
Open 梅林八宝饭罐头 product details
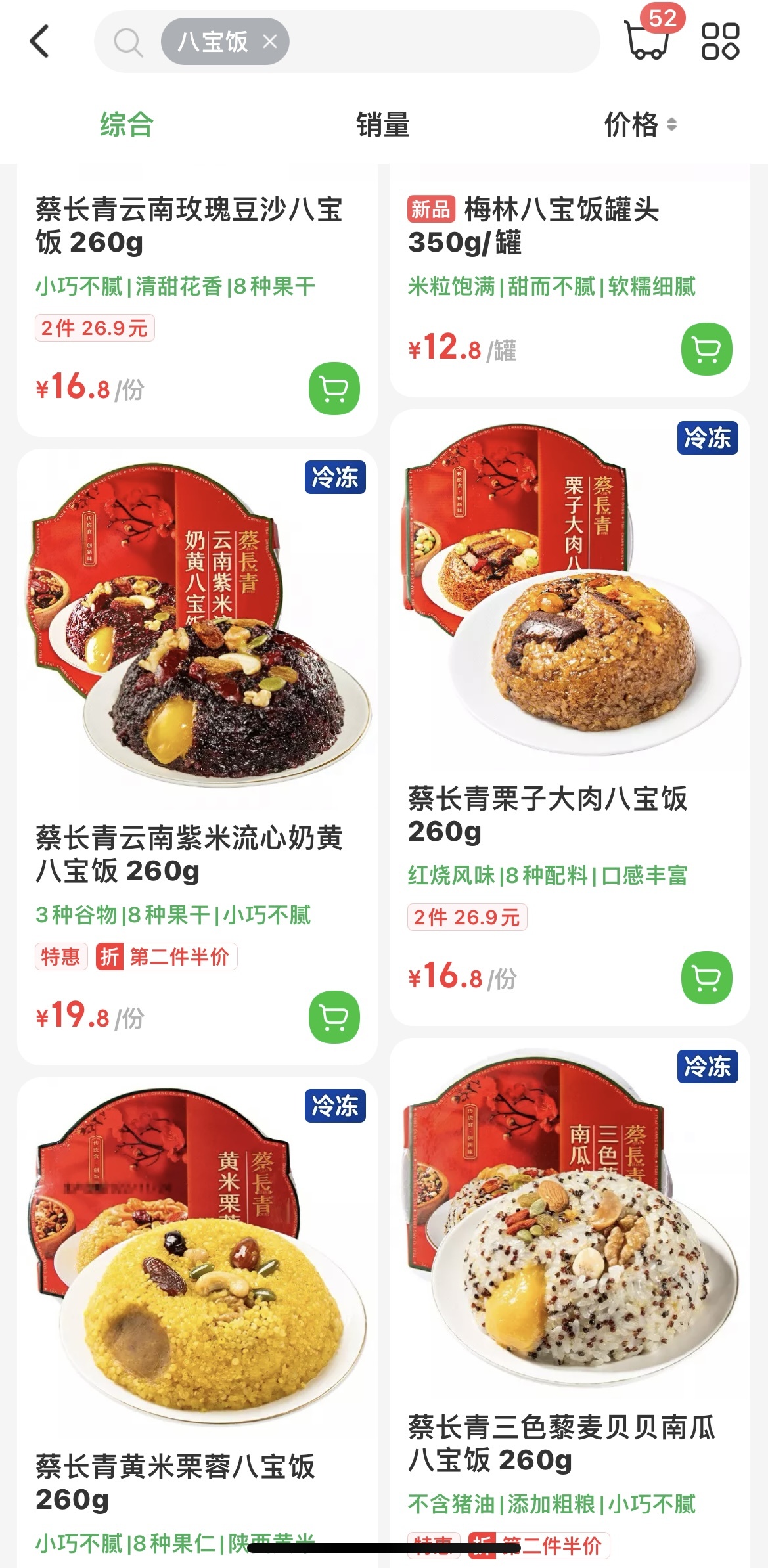(x=533, y=226)
